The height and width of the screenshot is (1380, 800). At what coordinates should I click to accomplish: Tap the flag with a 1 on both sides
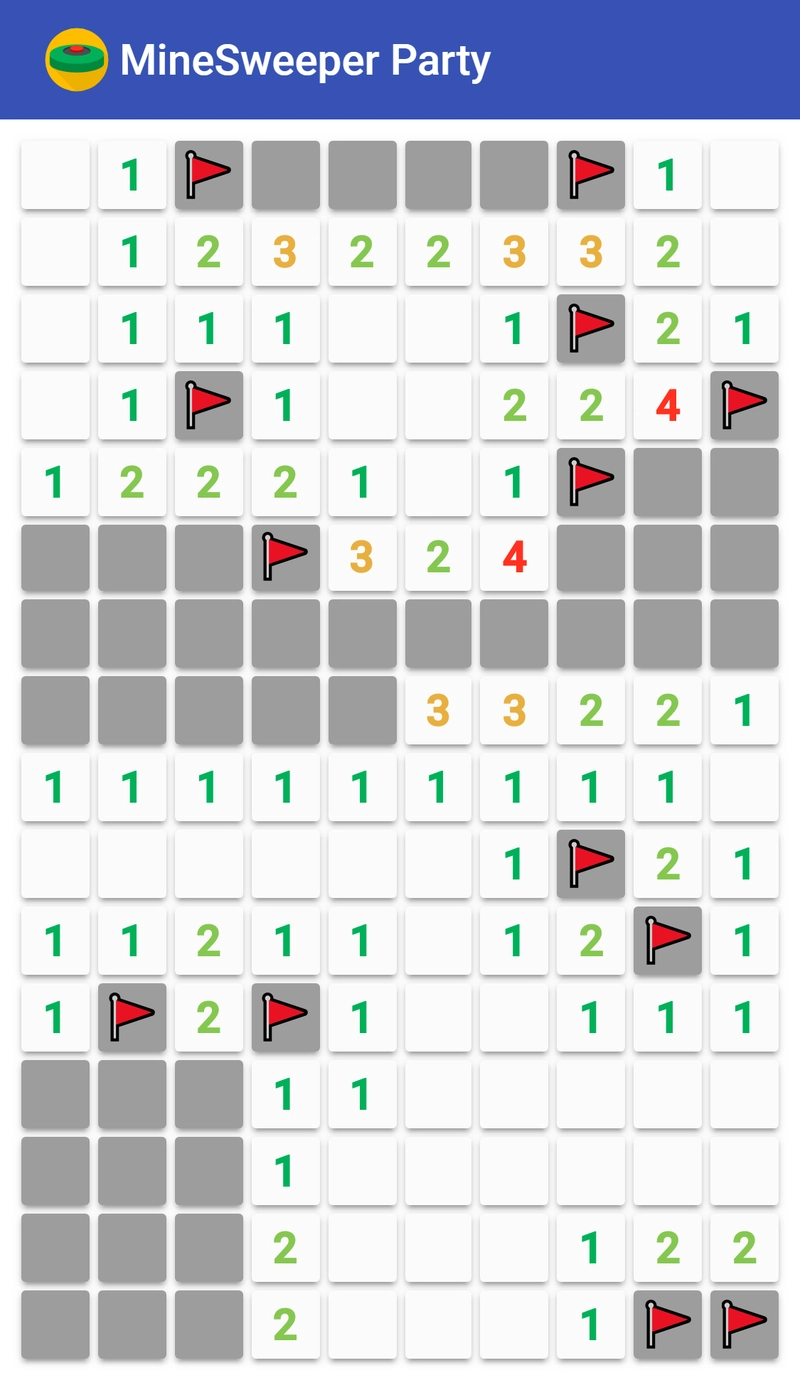(208, 406)
